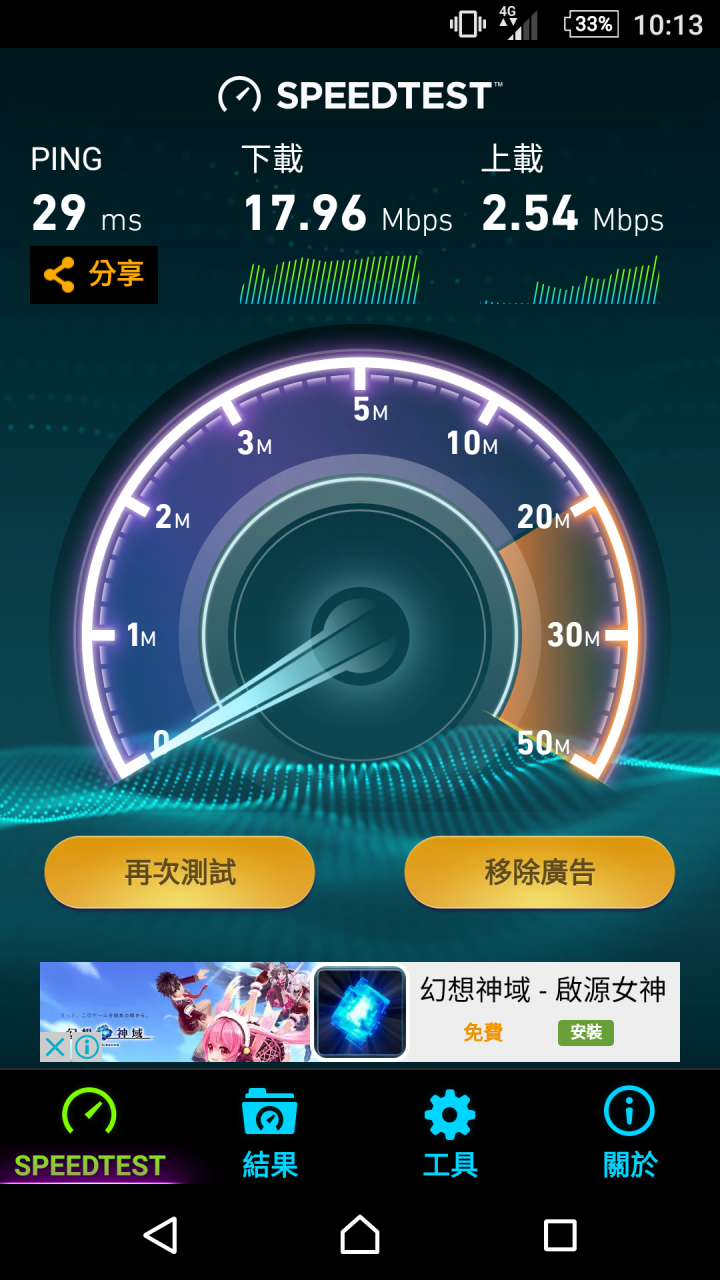Open the ad info icon

pos(87,1047)
